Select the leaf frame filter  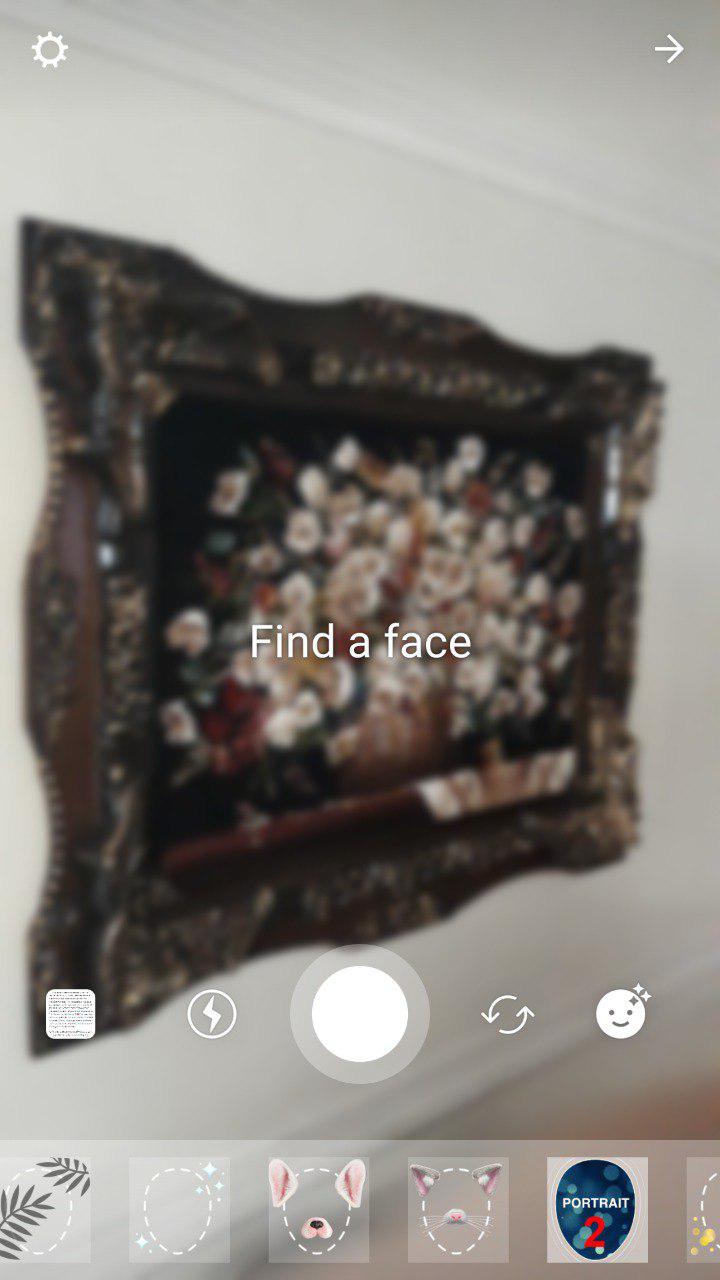click(x=45, y=1210)
